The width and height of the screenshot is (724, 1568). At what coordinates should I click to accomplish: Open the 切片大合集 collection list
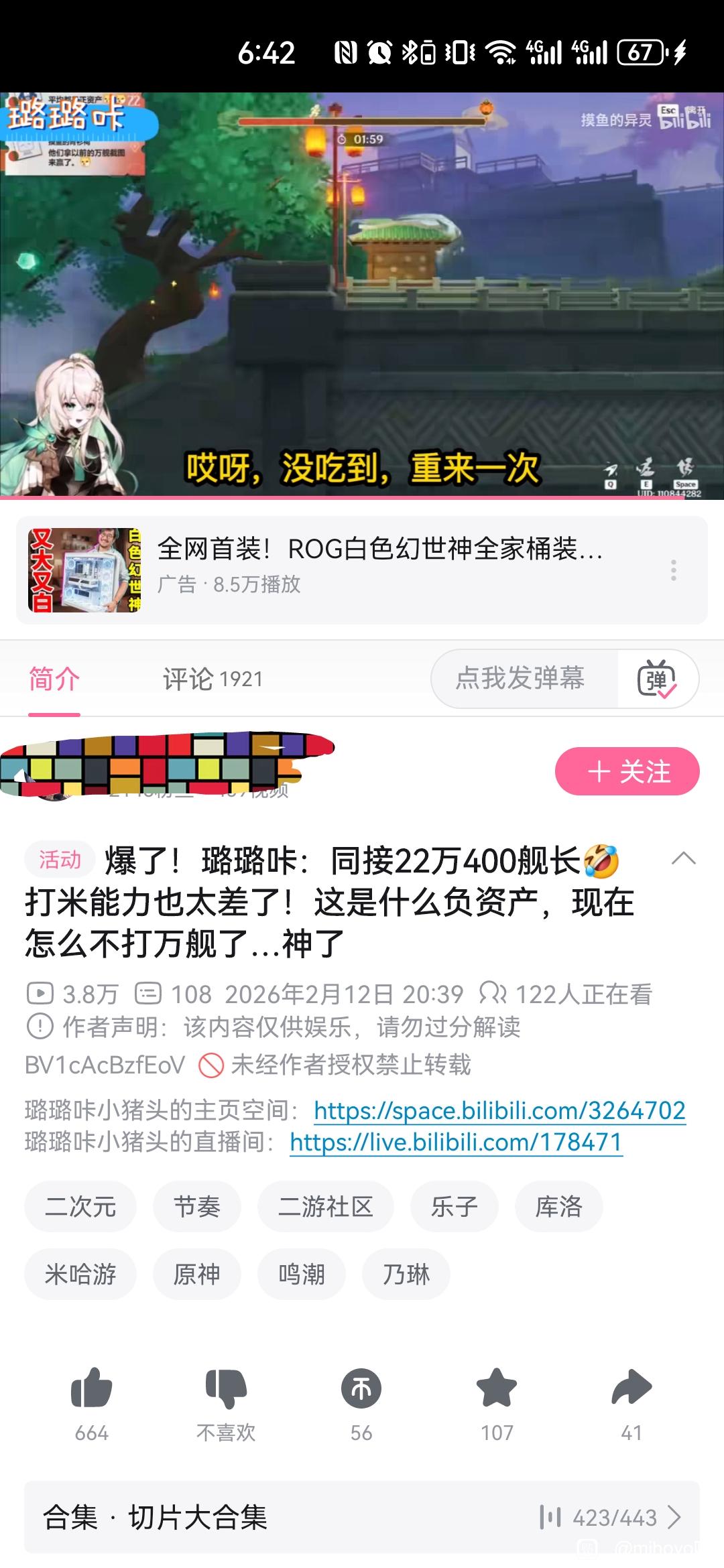362,1518
